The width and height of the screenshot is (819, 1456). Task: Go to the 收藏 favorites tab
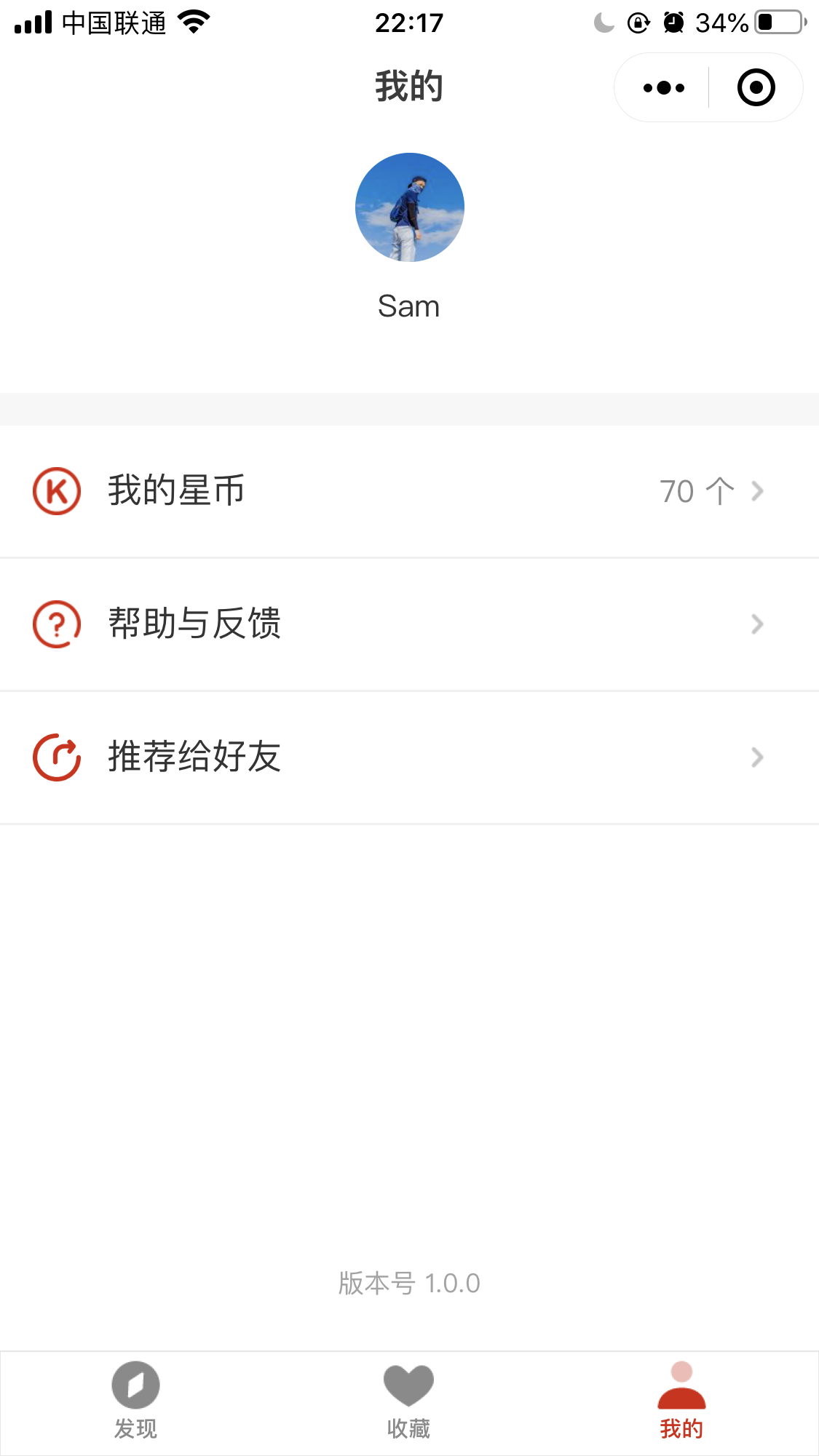(x=408, y=1402)
